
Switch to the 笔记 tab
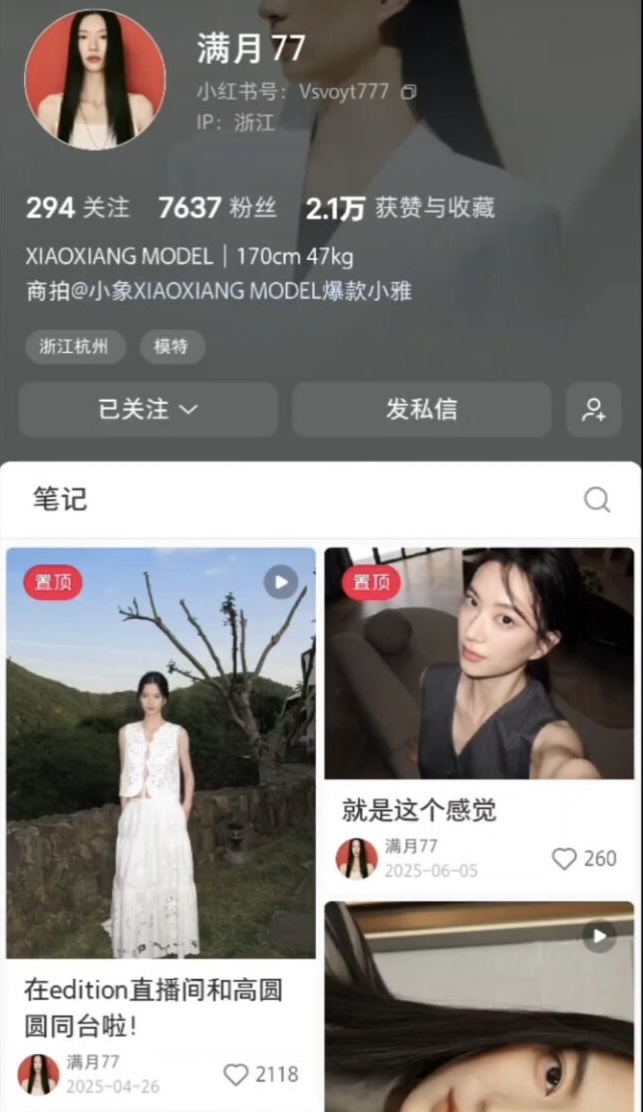60,499
